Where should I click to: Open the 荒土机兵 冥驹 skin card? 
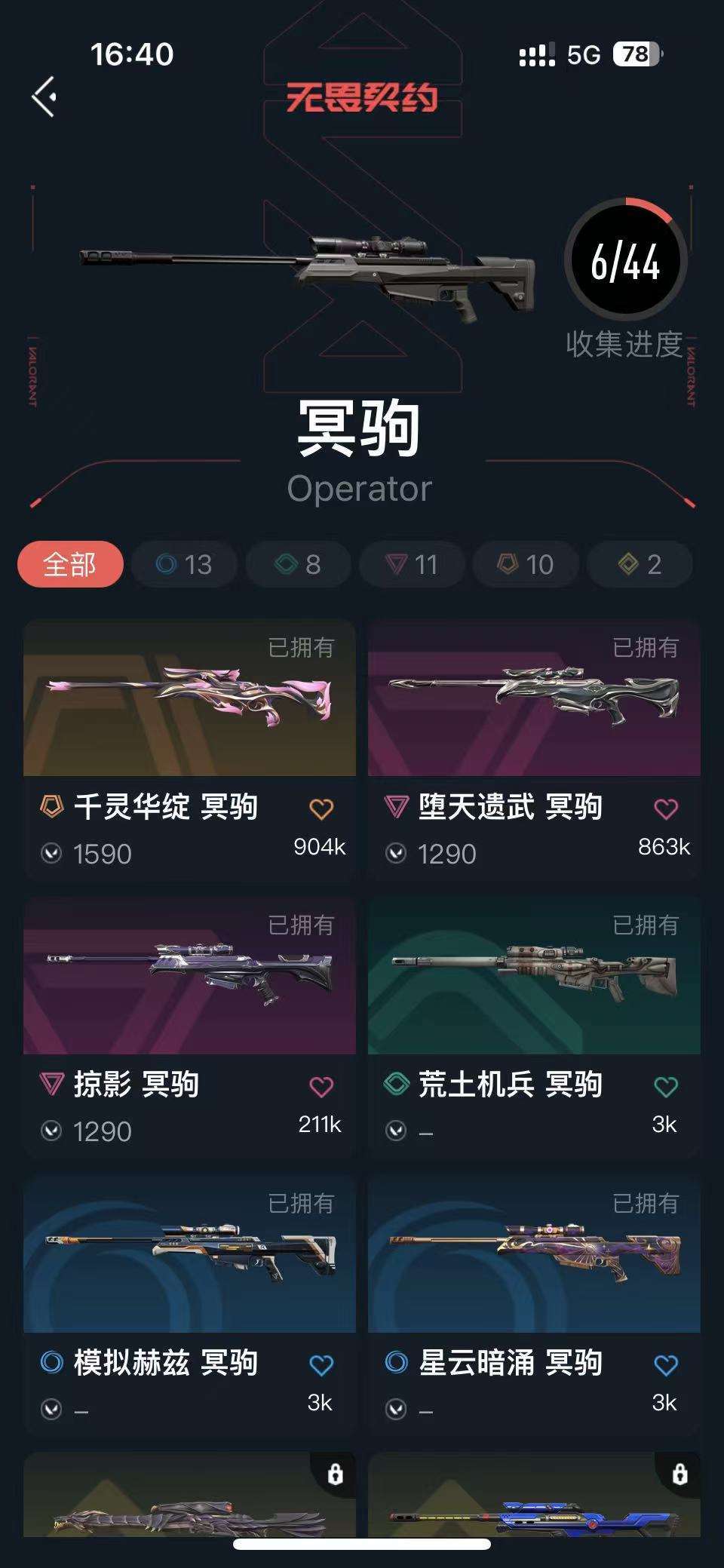pyautogui.click(x=534, y=977)
